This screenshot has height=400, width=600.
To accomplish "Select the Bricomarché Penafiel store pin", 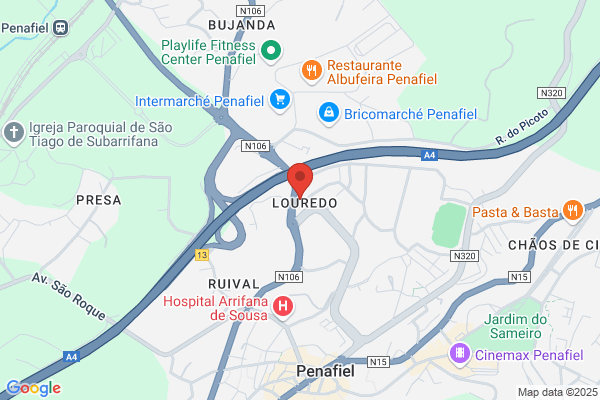I will [329, 113].
